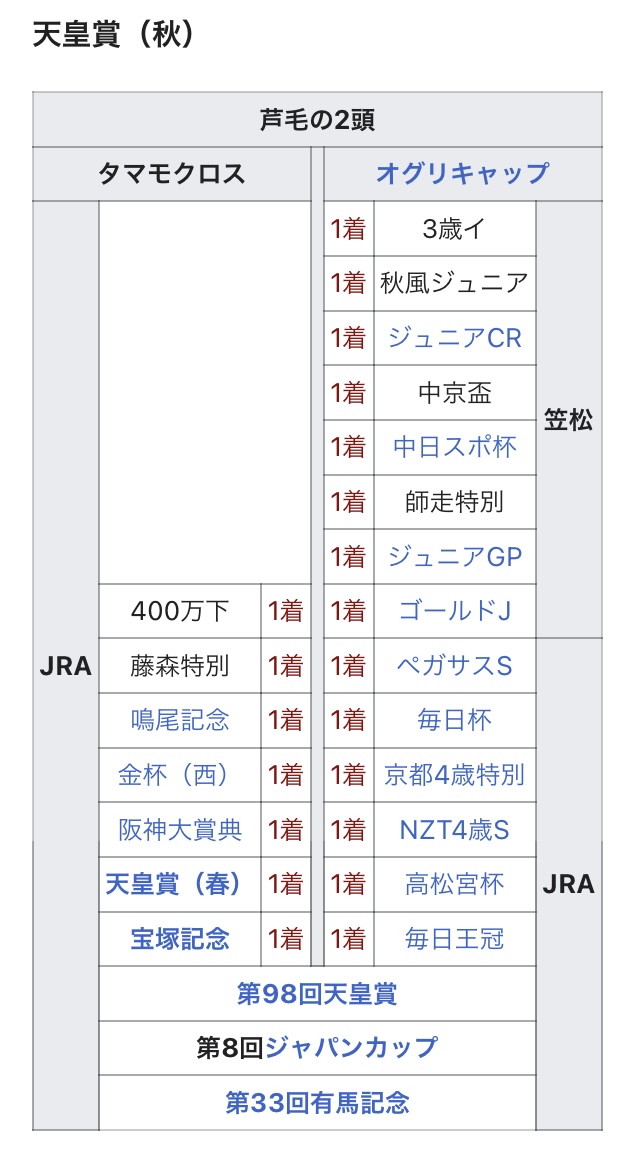The width and height of the screenshot is (640, 1156).
Task: Open the NZT4歳S link
Action: pos(454,830)
